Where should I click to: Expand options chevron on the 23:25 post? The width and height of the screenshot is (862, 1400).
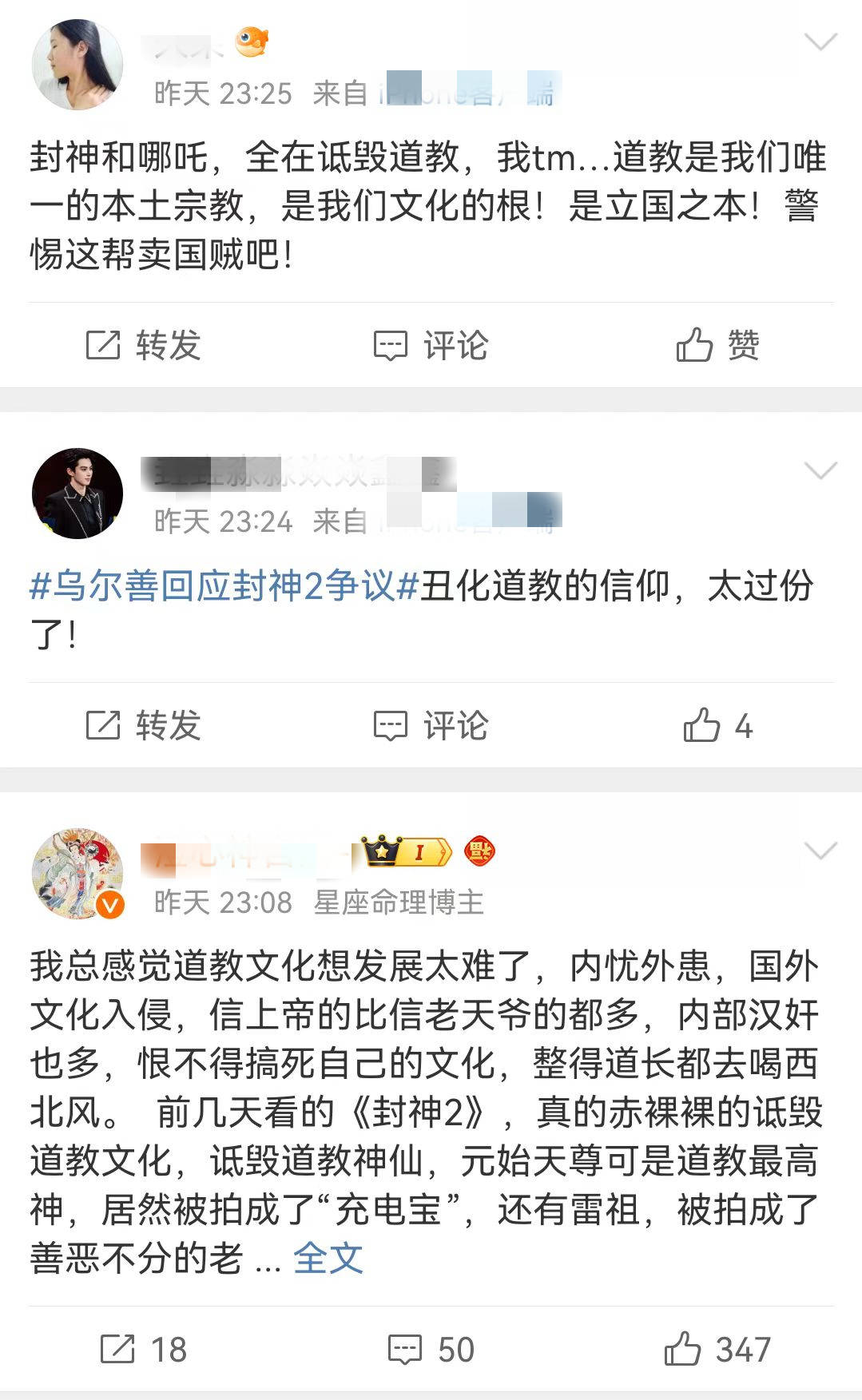pos(820,42)
